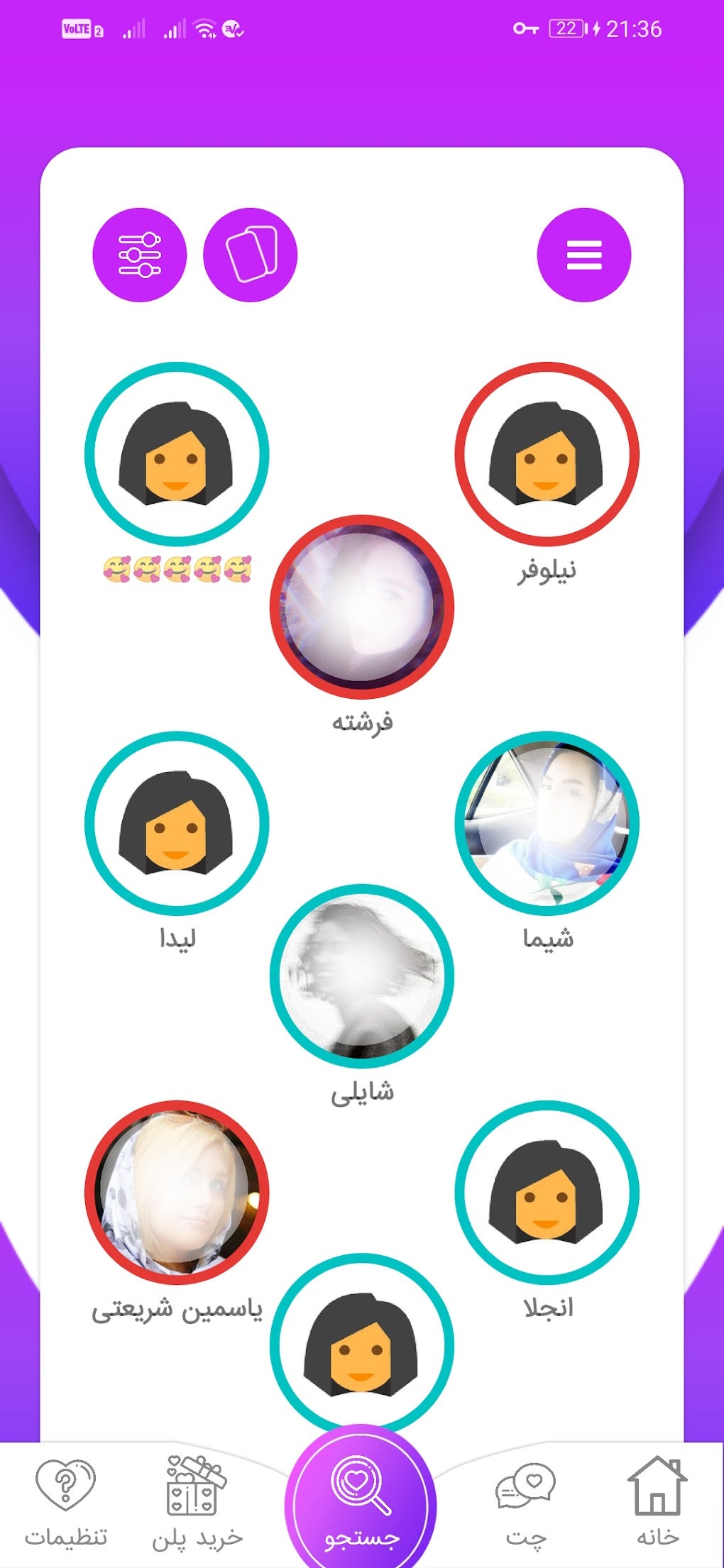Open لیدا's profile
The width and height of the screenshot is (724, 1568).
pyautogui.click(x=177, y=823)
